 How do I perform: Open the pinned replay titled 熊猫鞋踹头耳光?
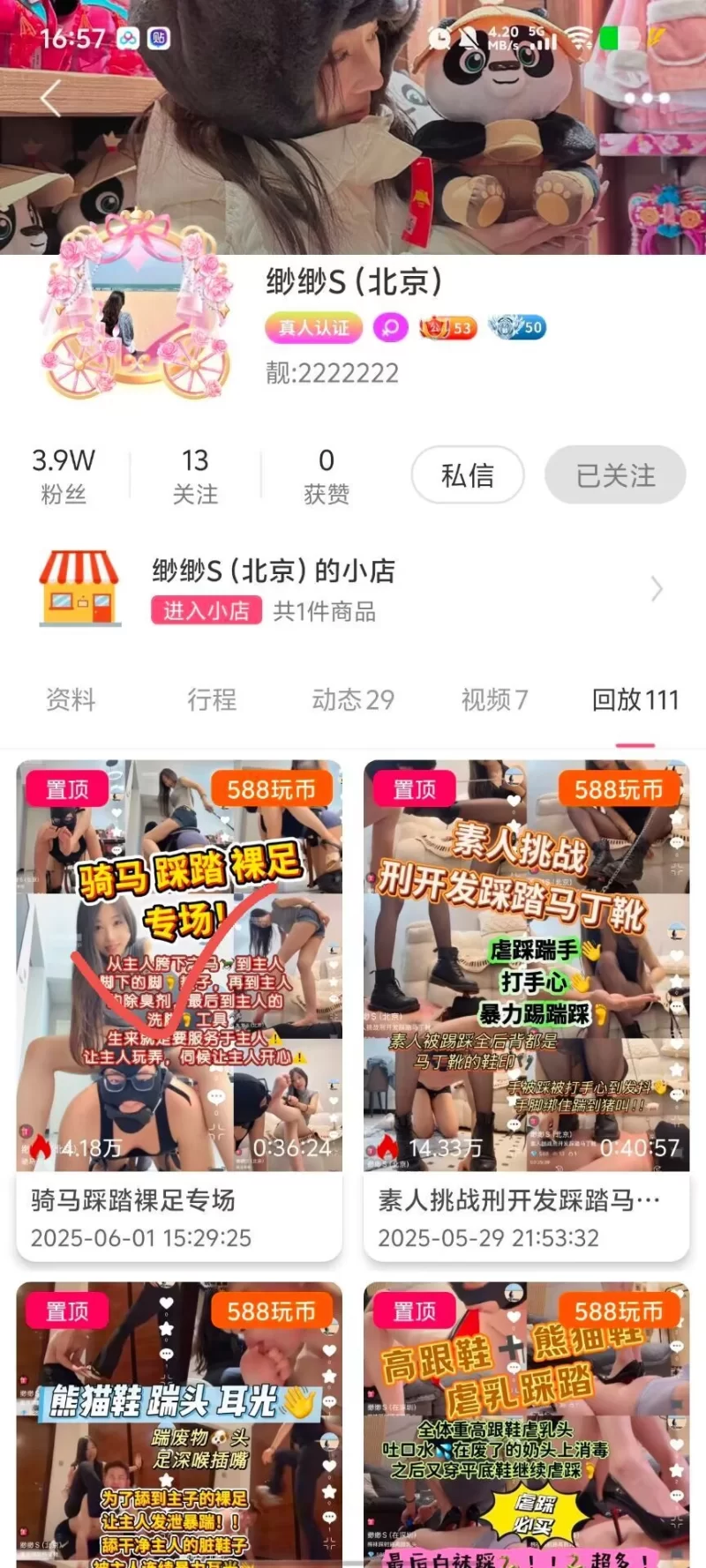(x=179, y=1420)
